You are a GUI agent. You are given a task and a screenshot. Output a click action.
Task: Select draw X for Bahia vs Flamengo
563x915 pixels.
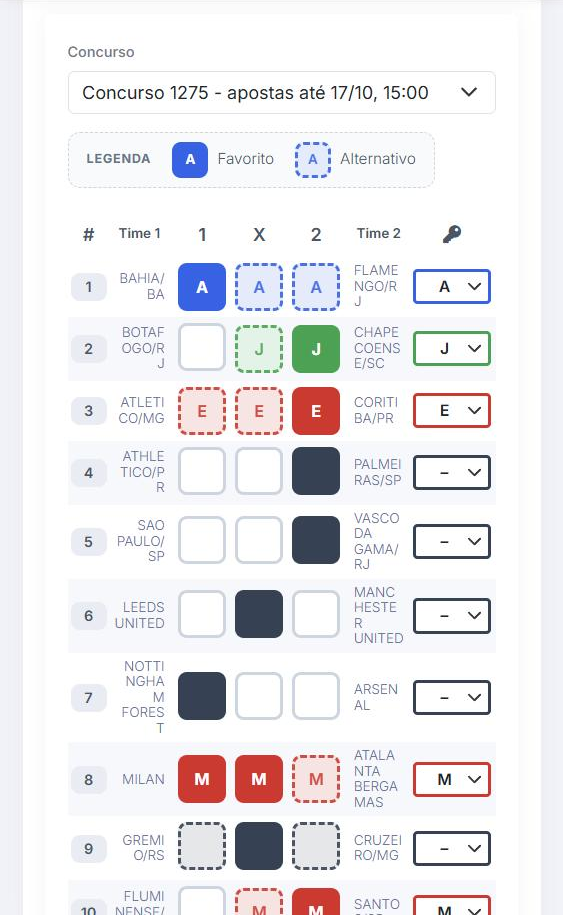tap(259, 287)
